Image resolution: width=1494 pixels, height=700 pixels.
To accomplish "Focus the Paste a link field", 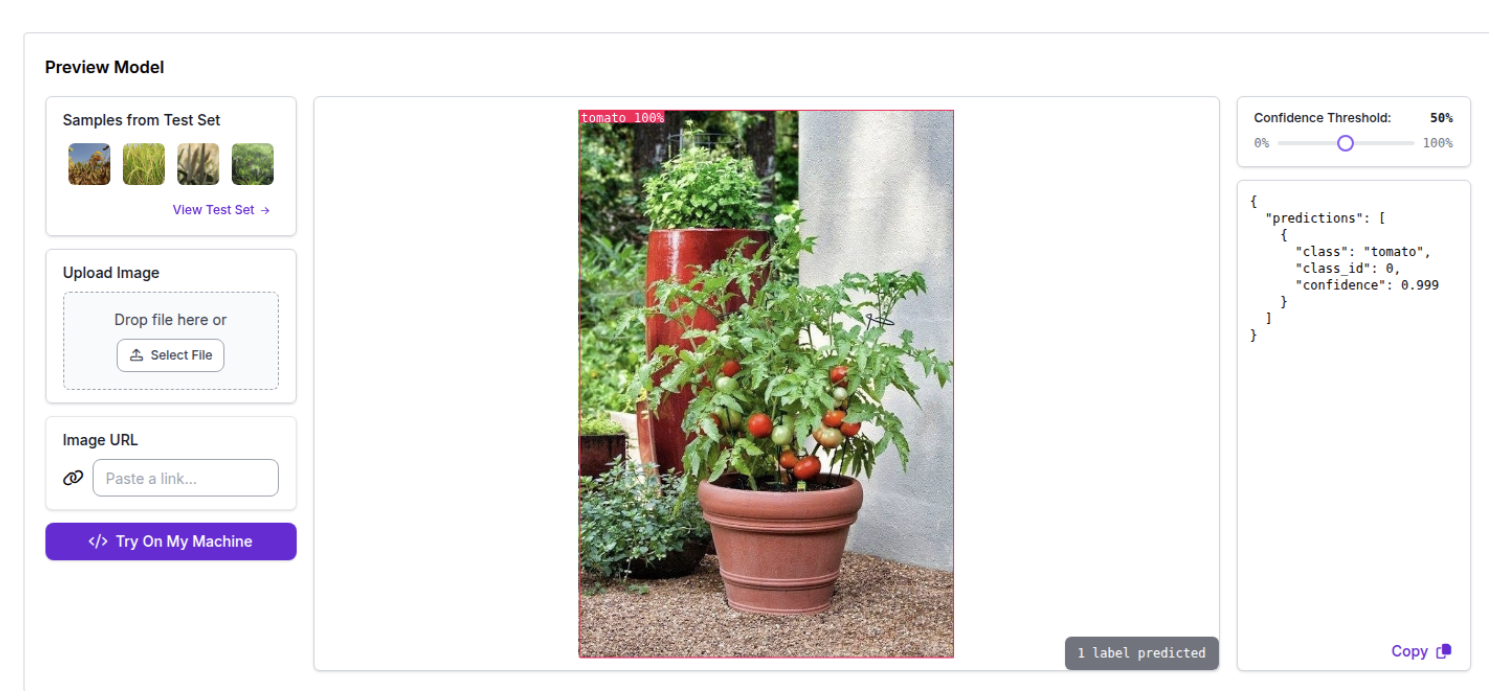I will (x=185, y=478).
